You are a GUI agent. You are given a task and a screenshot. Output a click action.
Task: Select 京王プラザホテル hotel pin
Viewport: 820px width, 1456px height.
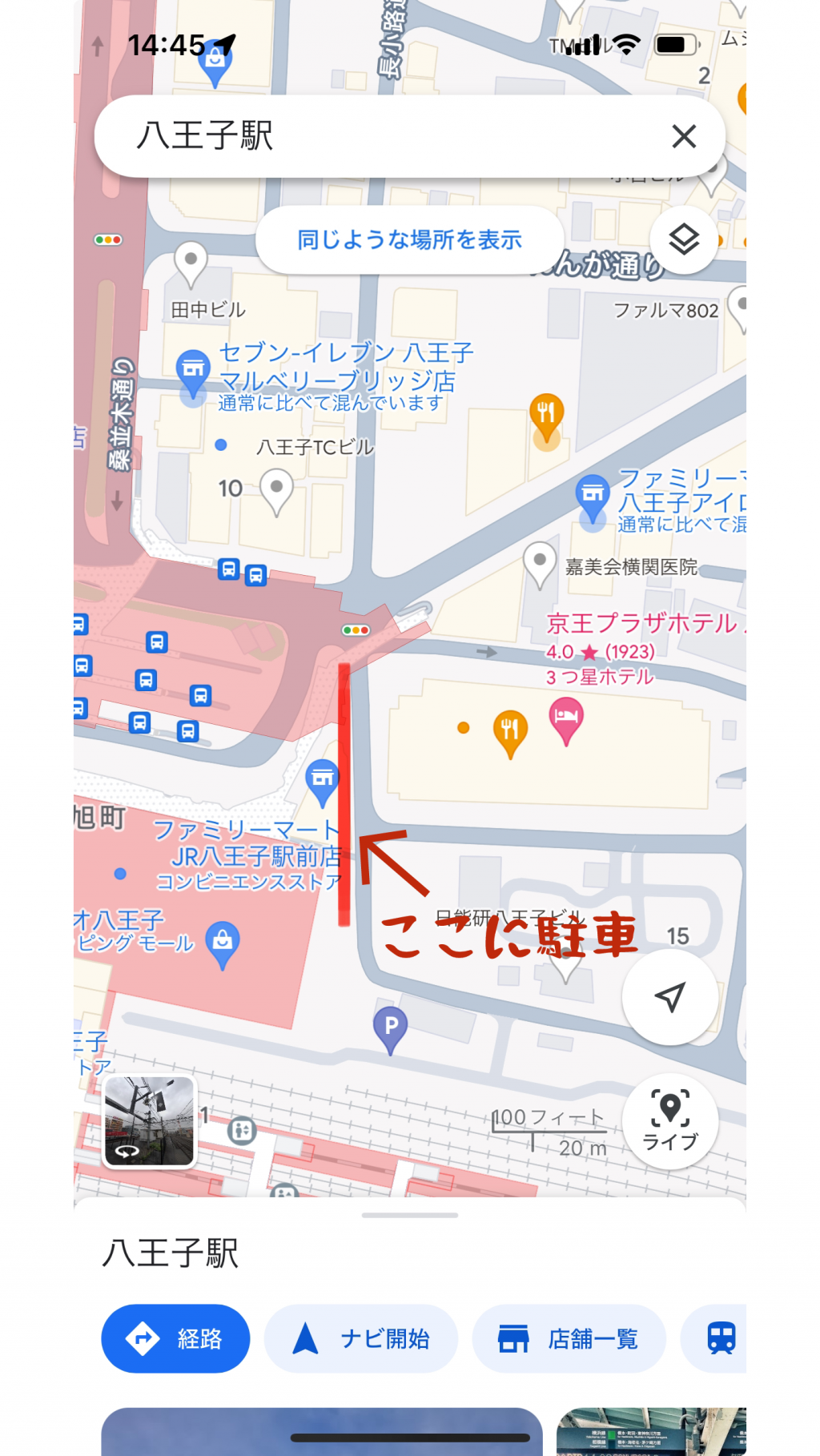pyautogui.click(x=566, y=720)
